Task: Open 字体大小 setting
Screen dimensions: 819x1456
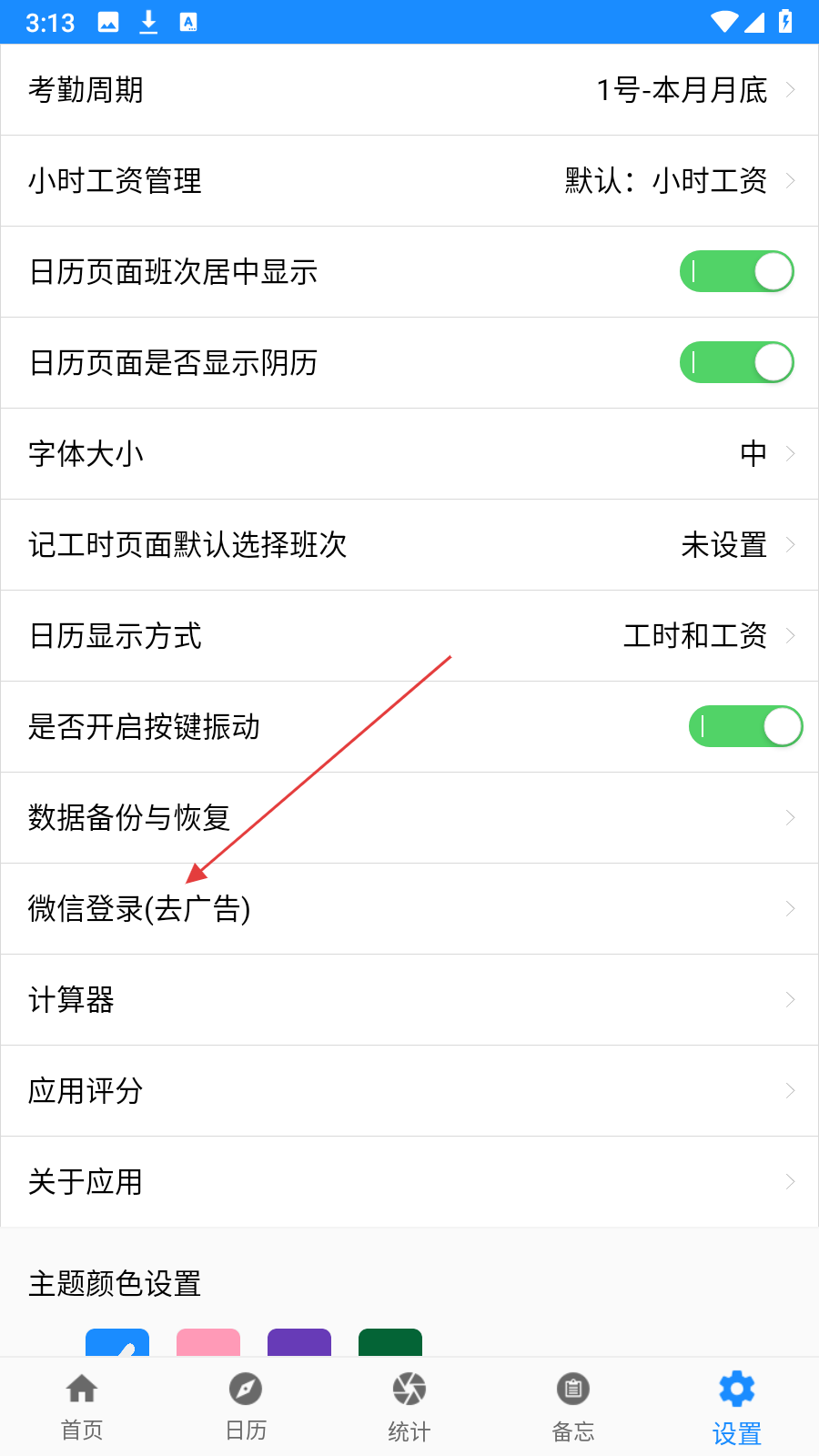Action: [409, 454]
